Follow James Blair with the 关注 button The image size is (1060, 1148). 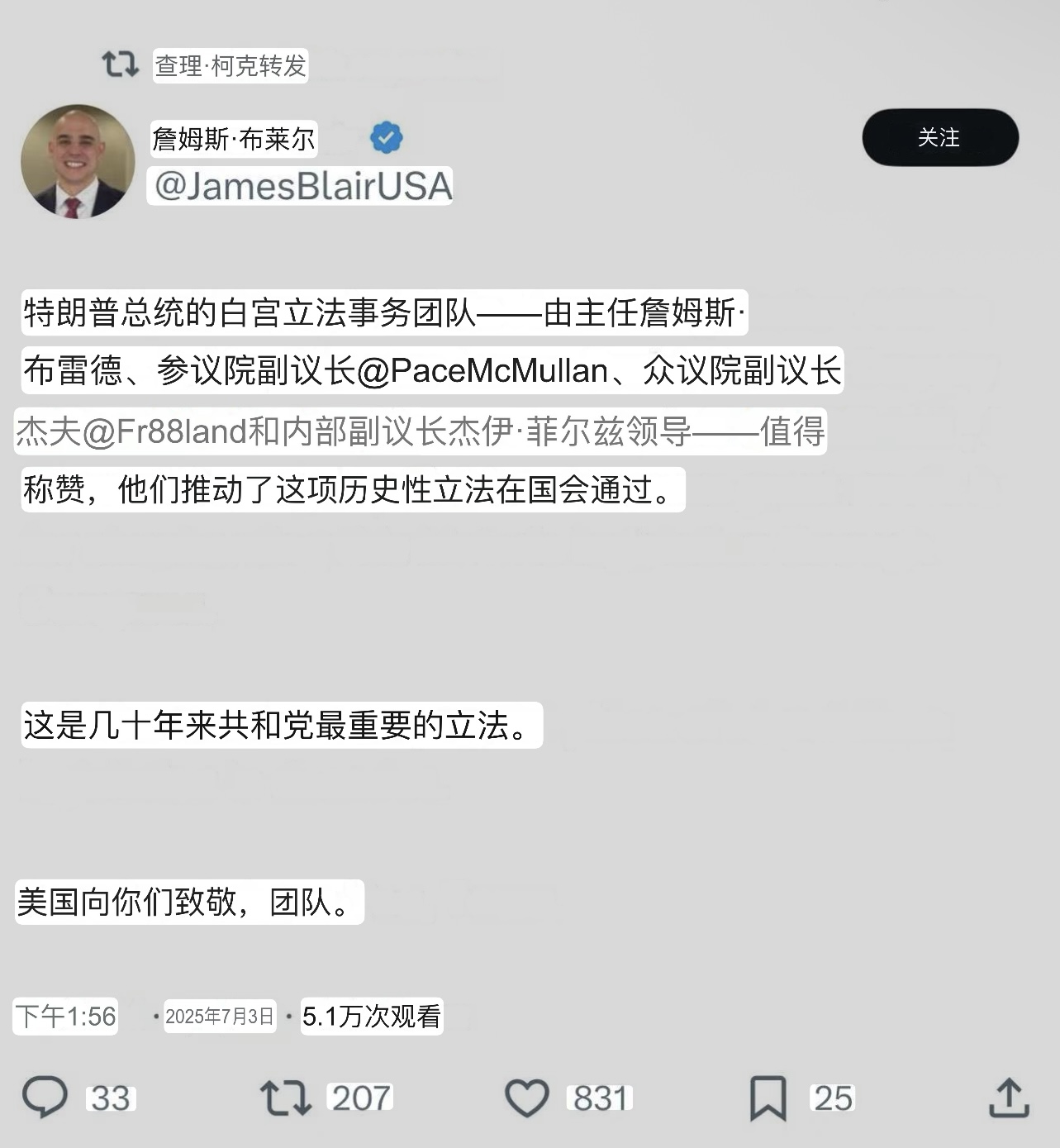pos(939,137)
